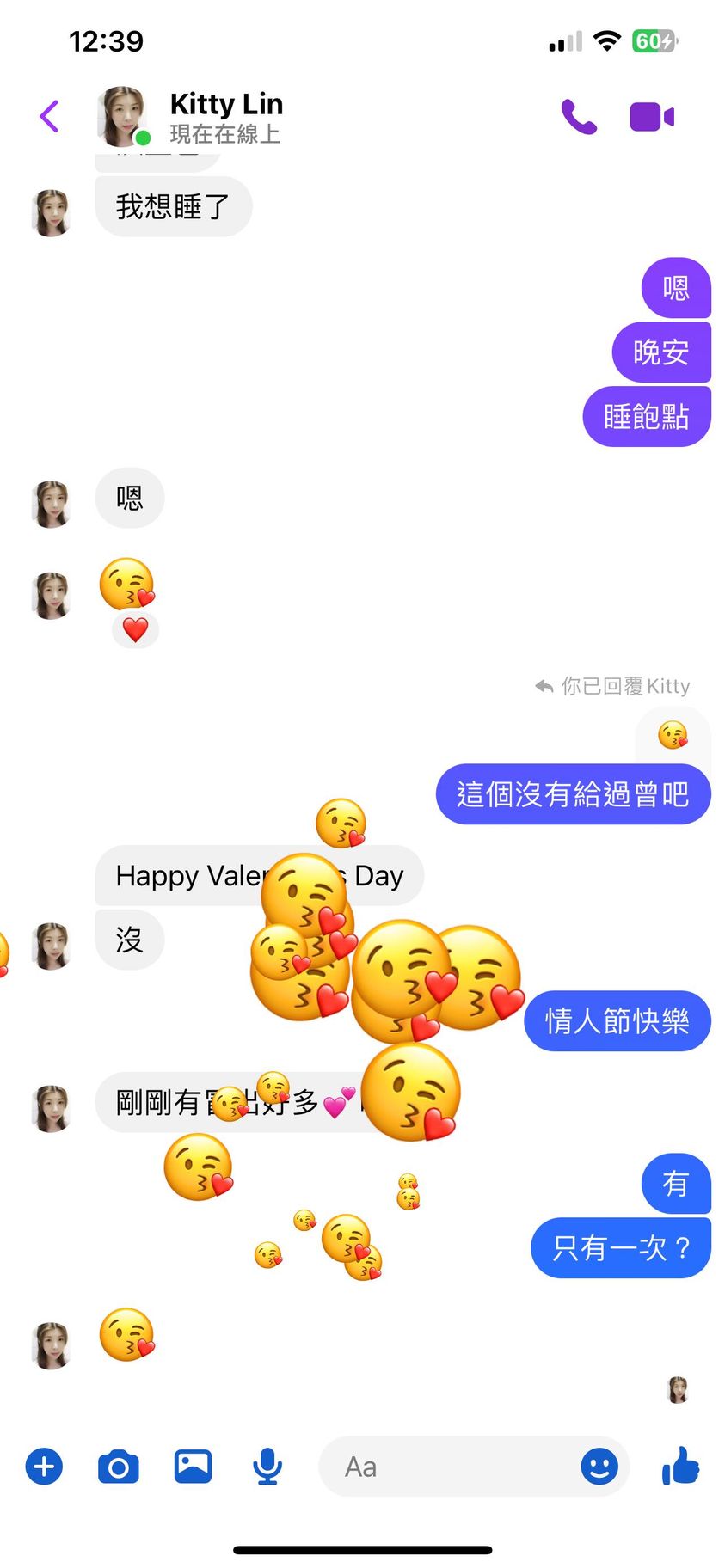Start a video call with Kitty Lin
Screen dimensions: 725x1568
pos(652,117)
